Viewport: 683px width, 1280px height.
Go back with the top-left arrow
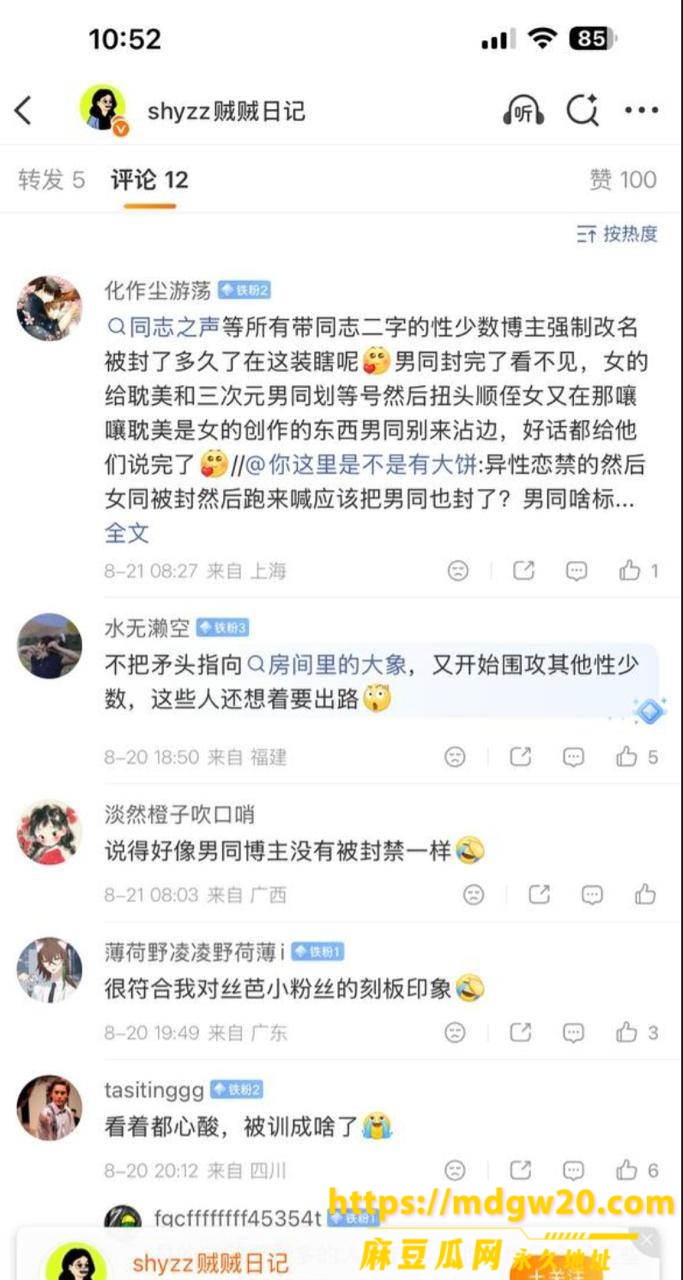[24, 110]
